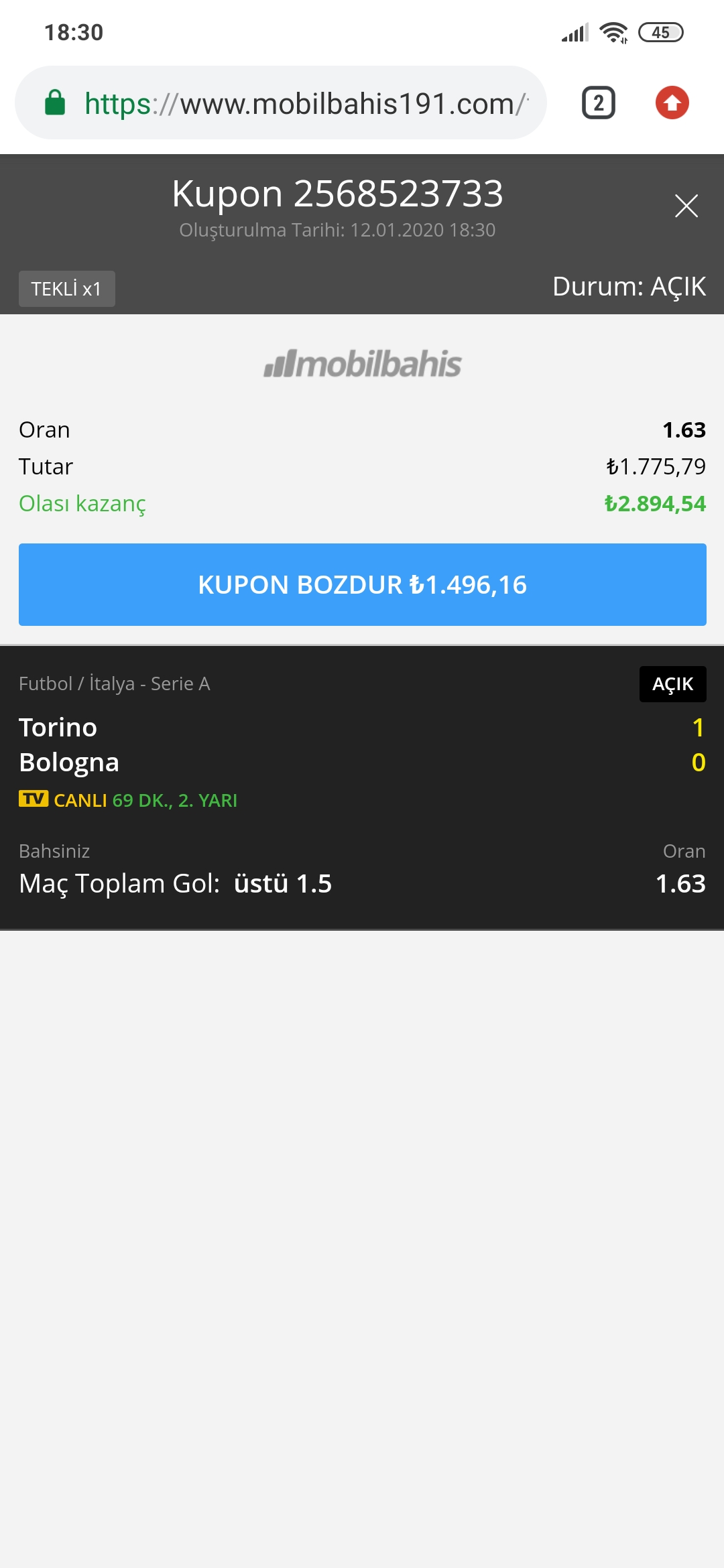724x1568 pixels.
Task: Open the browser tab switcher
Action: (598, 103)
